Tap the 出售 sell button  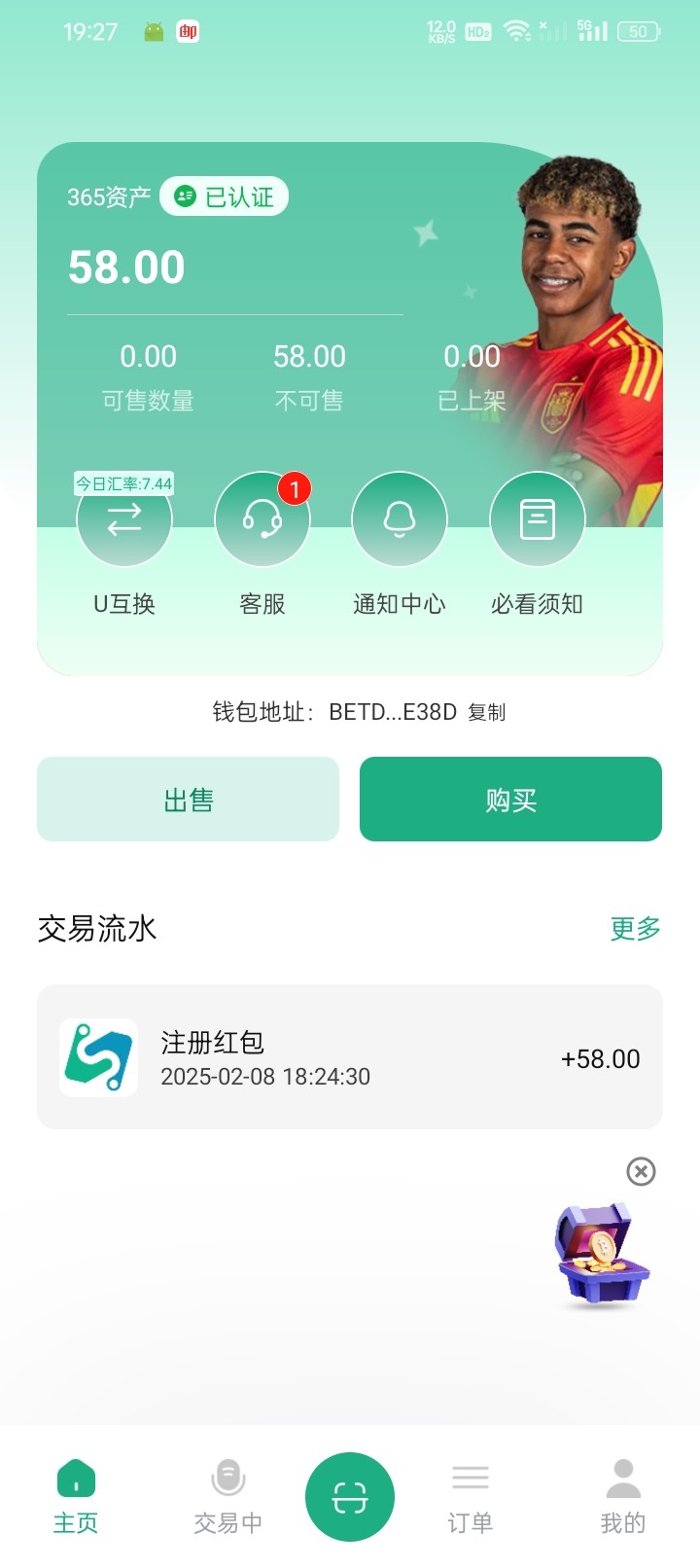tap(188, 800)
